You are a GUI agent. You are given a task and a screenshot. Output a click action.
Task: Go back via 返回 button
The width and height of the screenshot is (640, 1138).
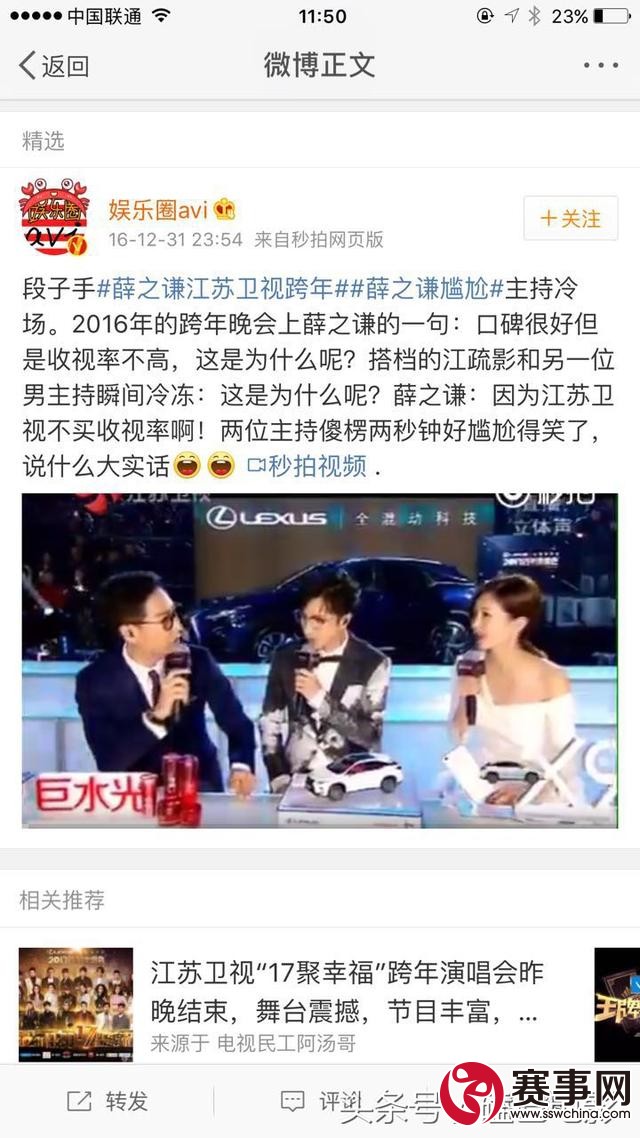click(x=55, y=66)
